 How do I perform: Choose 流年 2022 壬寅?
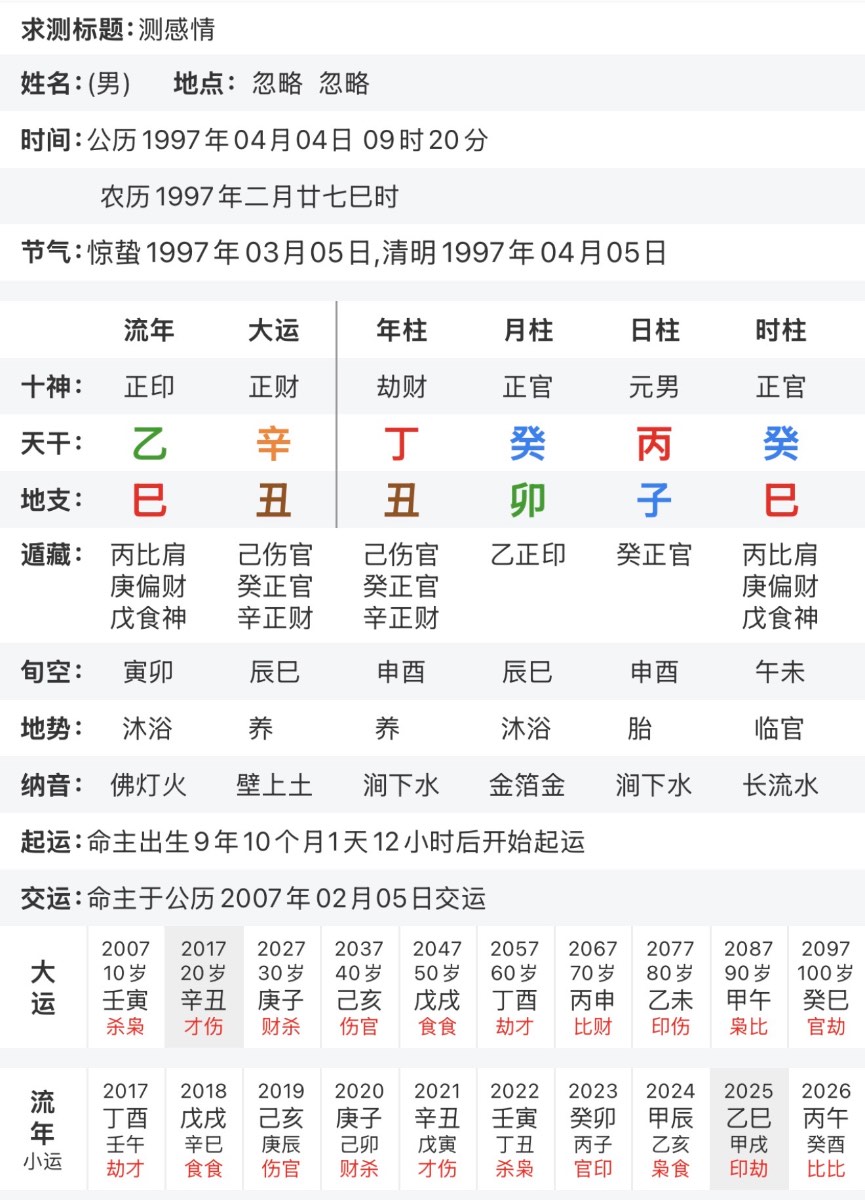515,1129
